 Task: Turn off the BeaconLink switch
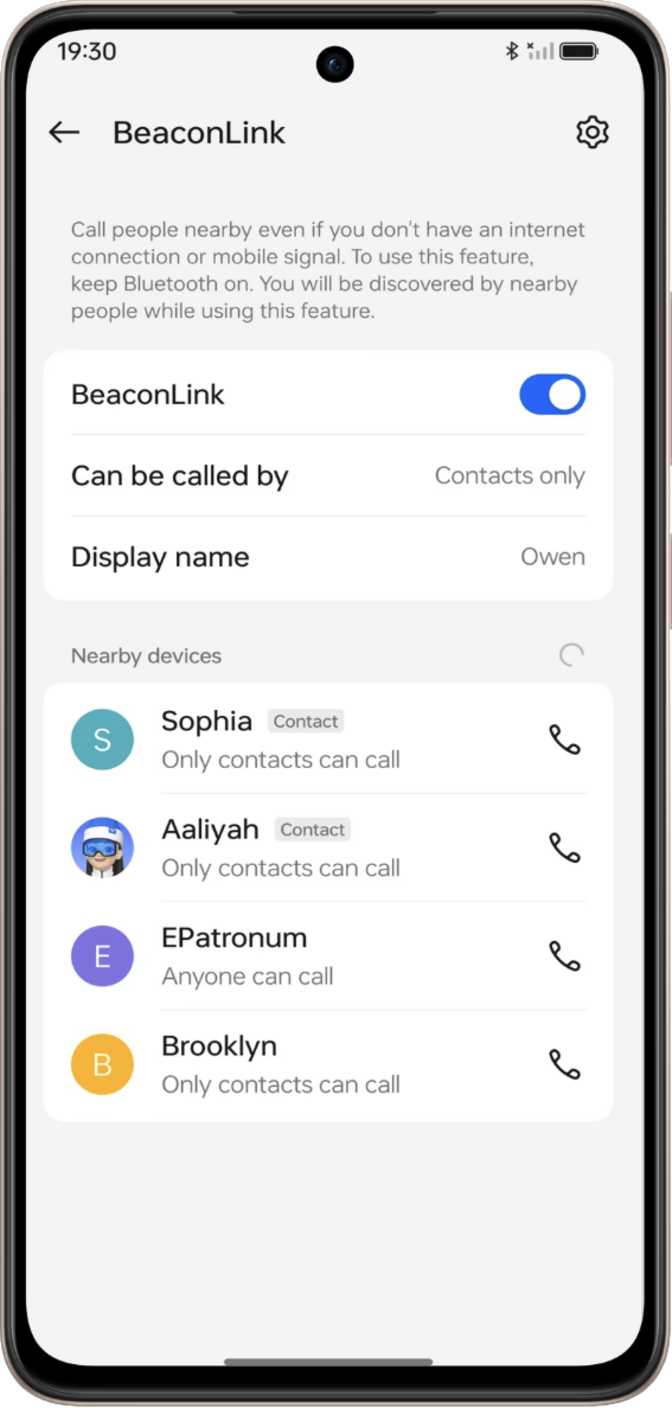552,395
